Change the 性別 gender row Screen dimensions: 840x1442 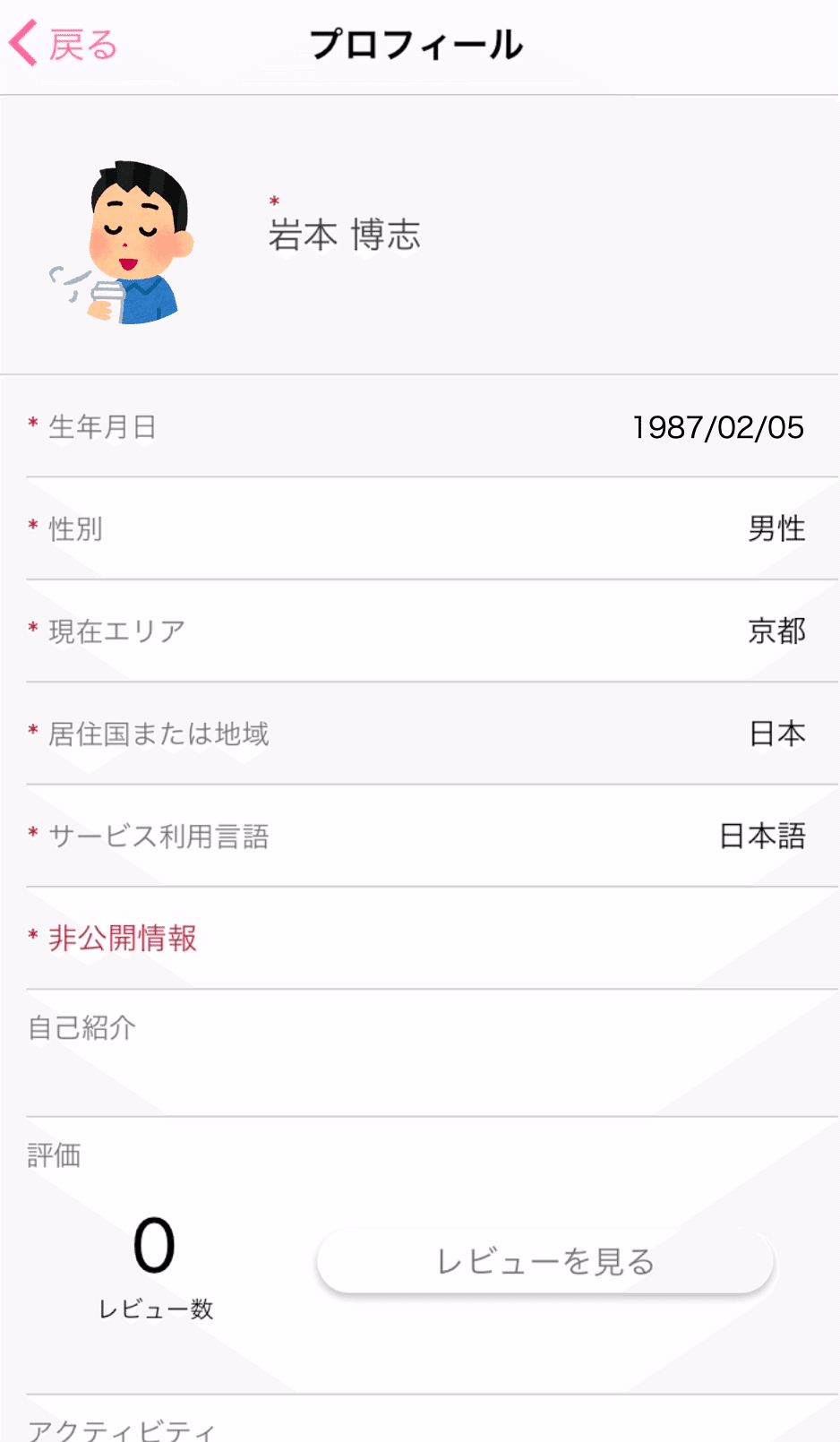click(419, 529)
